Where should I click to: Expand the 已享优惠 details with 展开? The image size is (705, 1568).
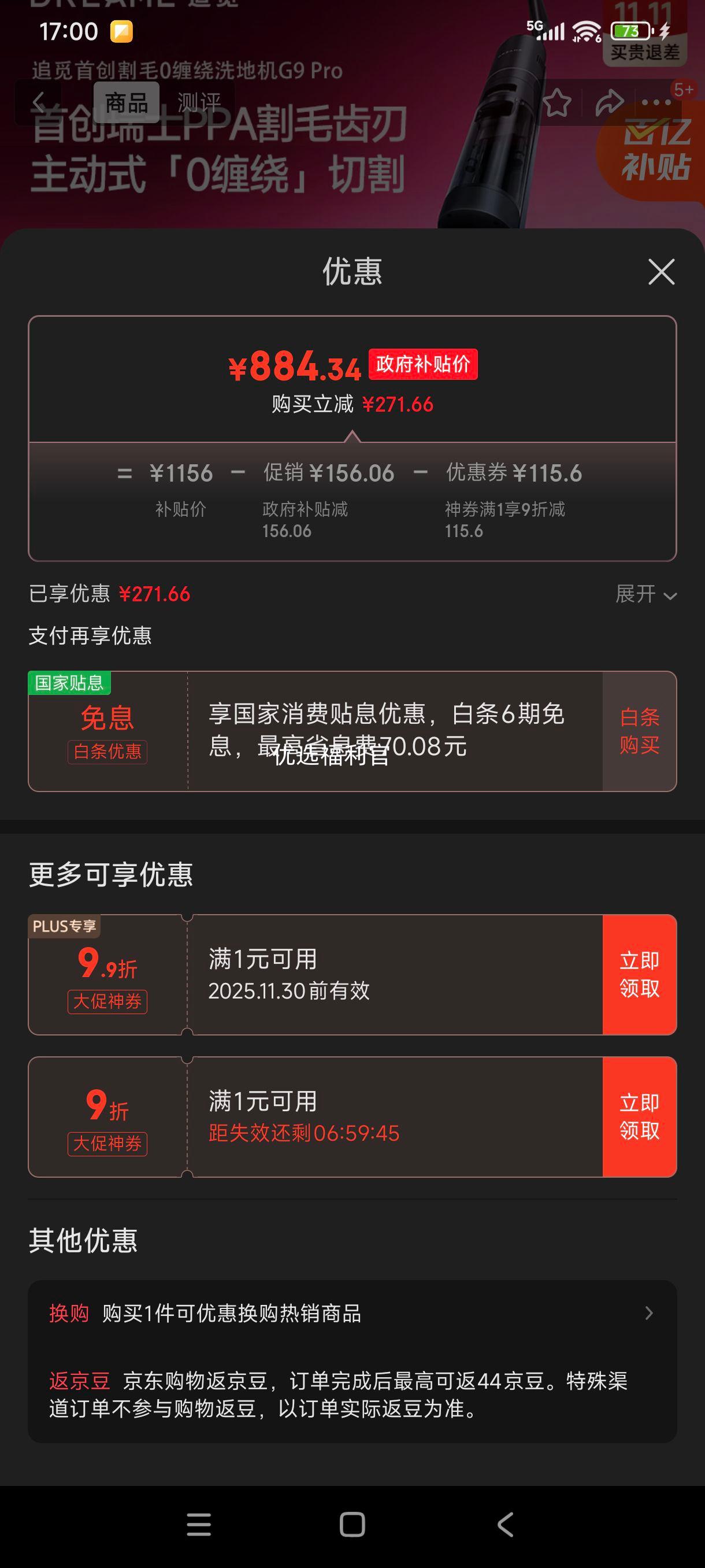coord(646,594)
